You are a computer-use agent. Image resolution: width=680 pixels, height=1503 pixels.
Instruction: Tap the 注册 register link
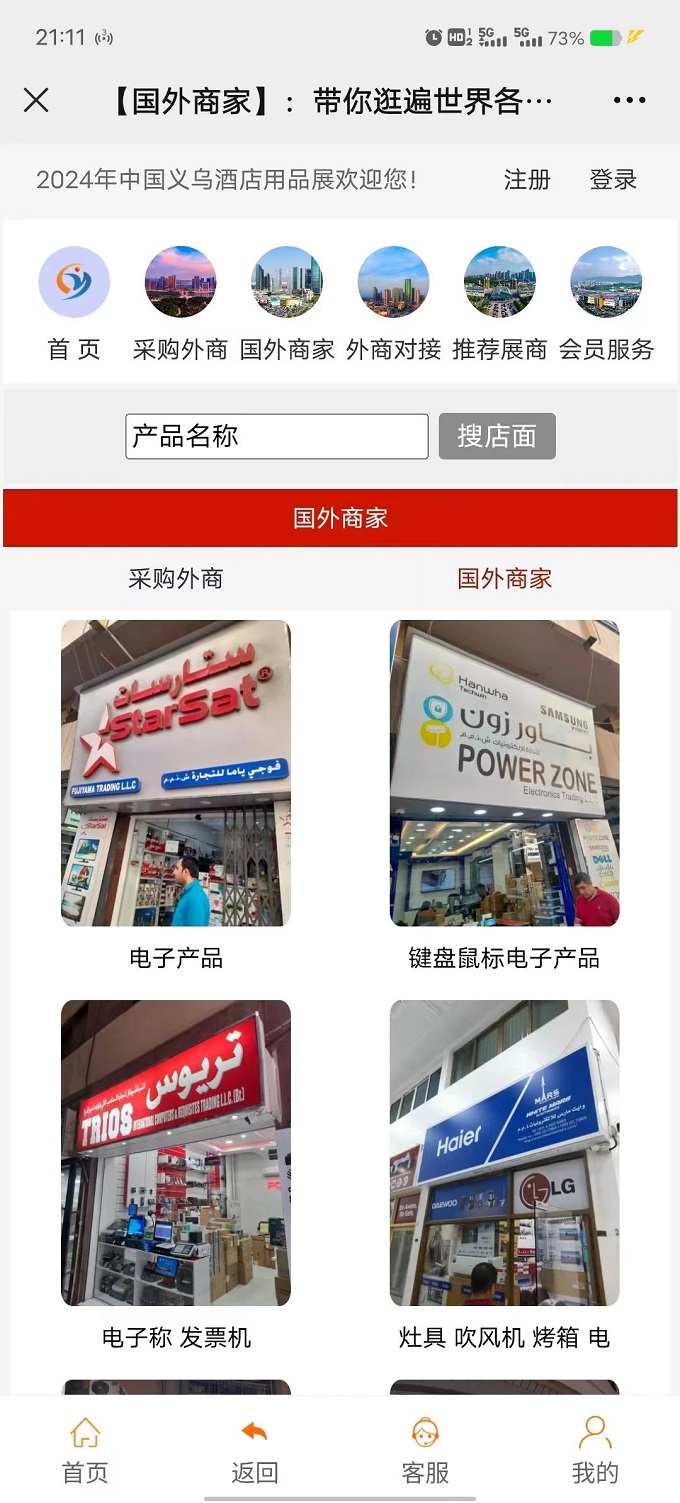(x=527, y=180)
